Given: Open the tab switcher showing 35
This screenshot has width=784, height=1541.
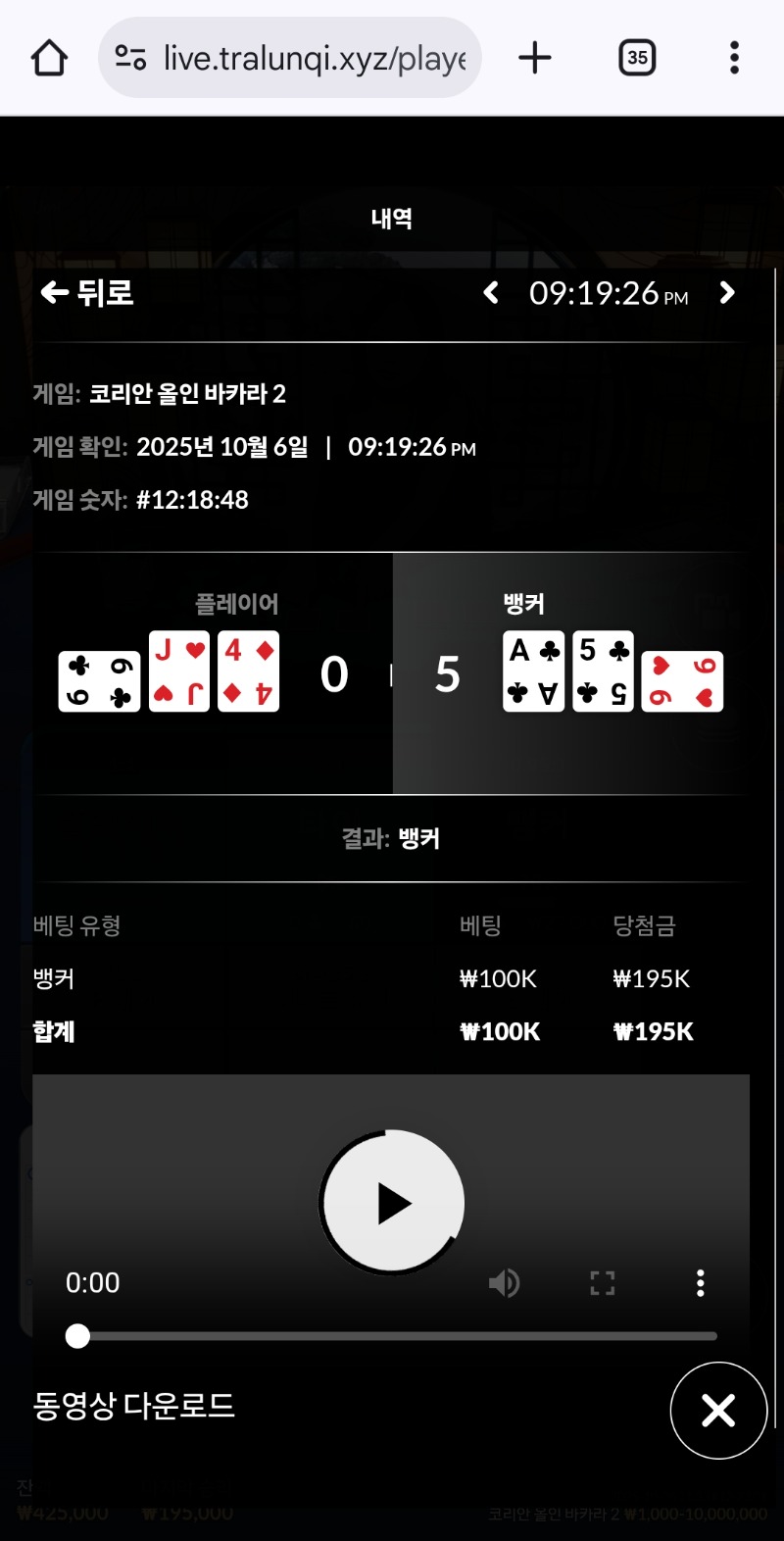Looking at the screenshot, I should click(637, 58).
